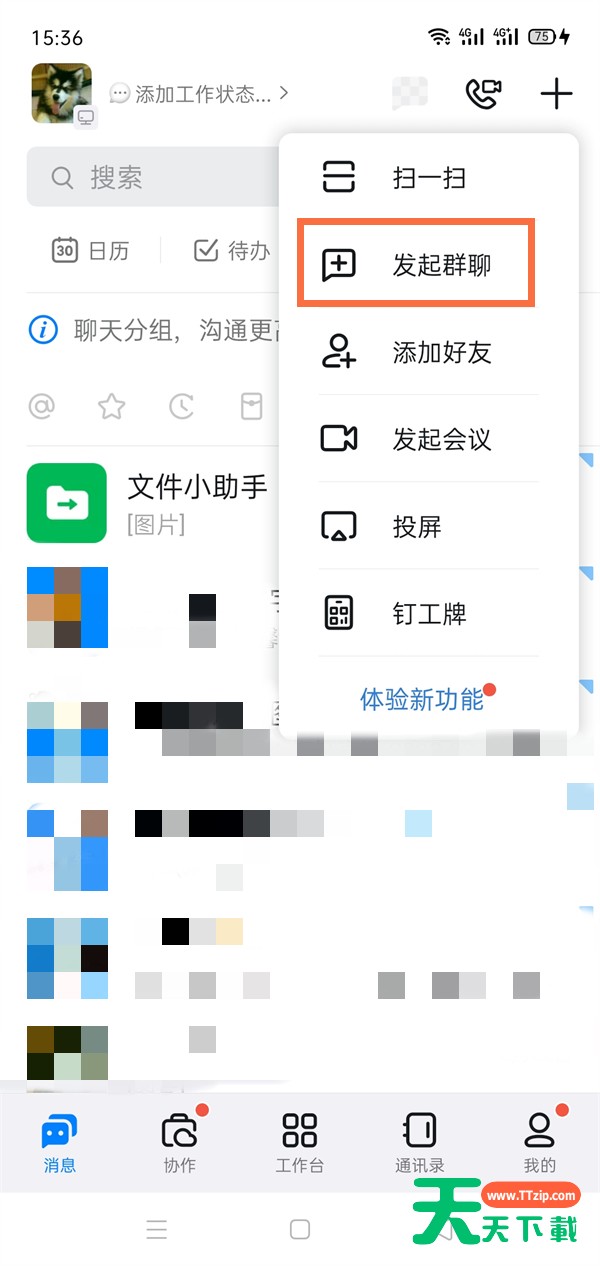Screen dimensions: 600x1266
Task: Filter messages by @ mentions
Action: pyautogui.click(x=41, y=406)
